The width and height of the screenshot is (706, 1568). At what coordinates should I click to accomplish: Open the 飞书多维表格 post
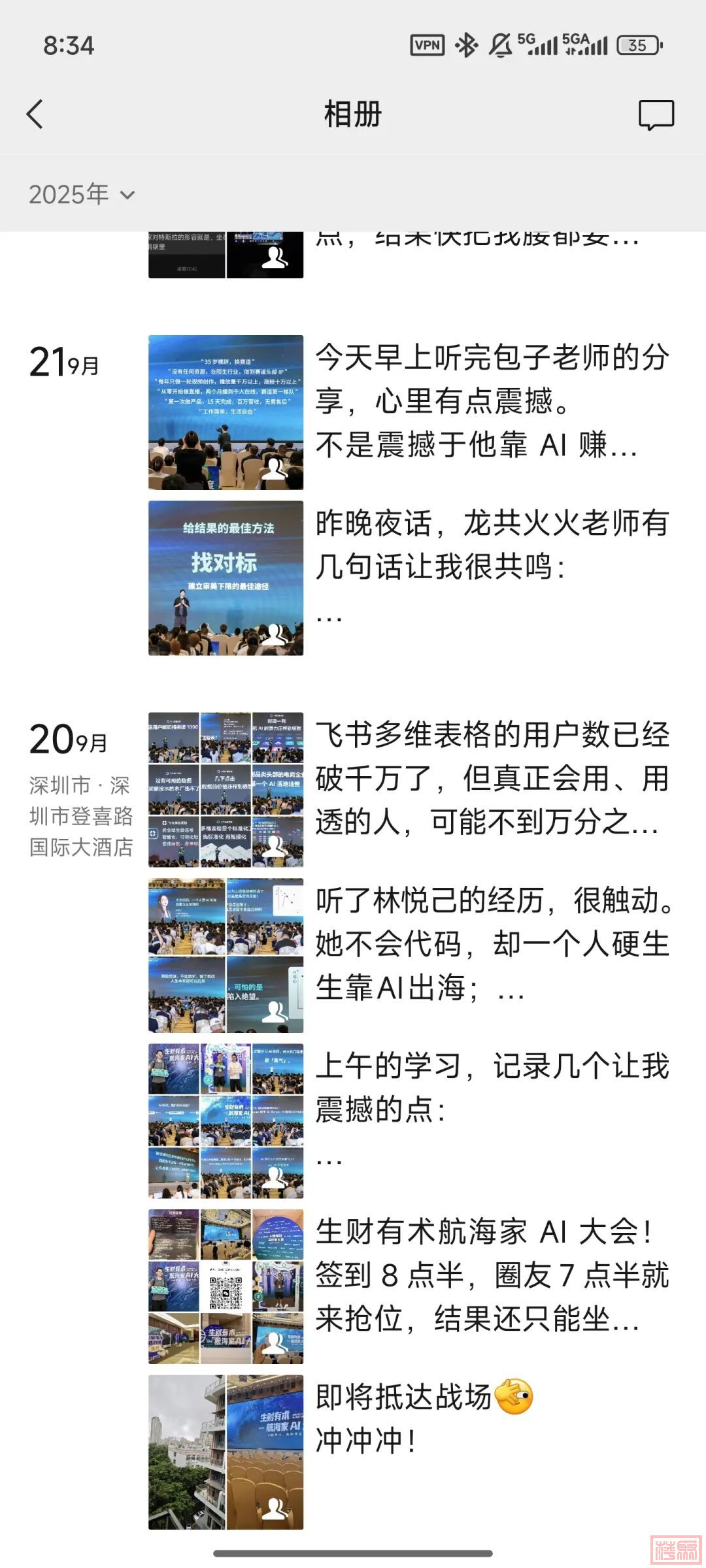point(492,779)
